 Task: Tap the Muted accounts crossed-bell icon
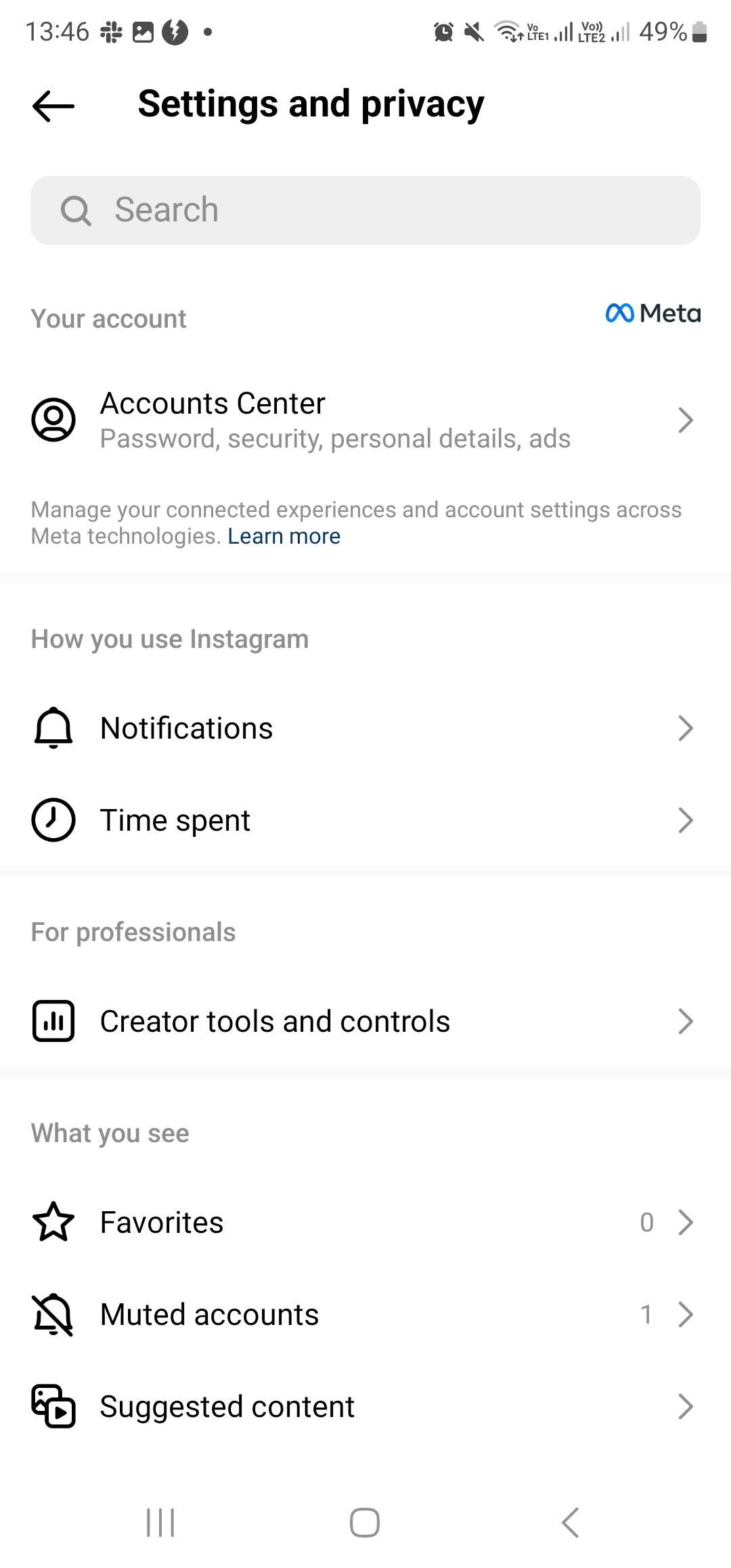tap(53, 1313)
